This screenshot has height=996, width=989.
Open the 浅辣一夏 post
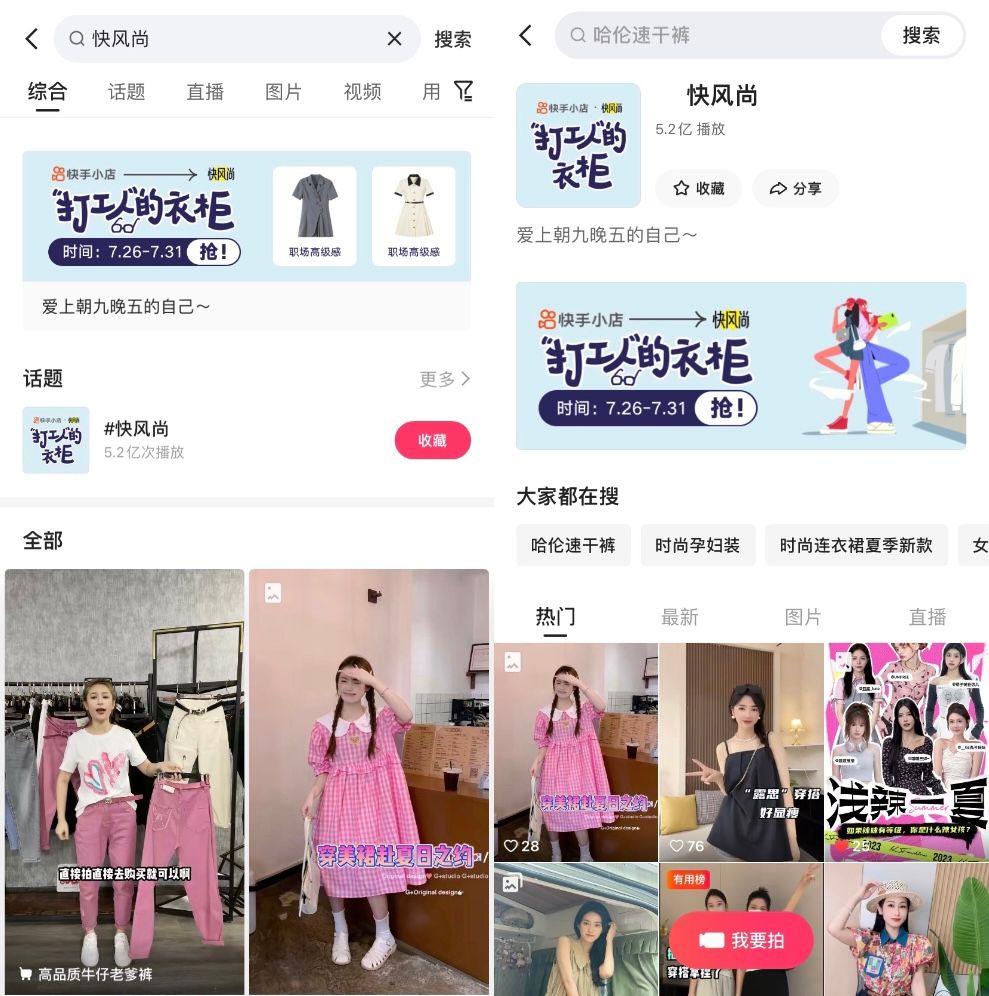click(x=906, y=752)
